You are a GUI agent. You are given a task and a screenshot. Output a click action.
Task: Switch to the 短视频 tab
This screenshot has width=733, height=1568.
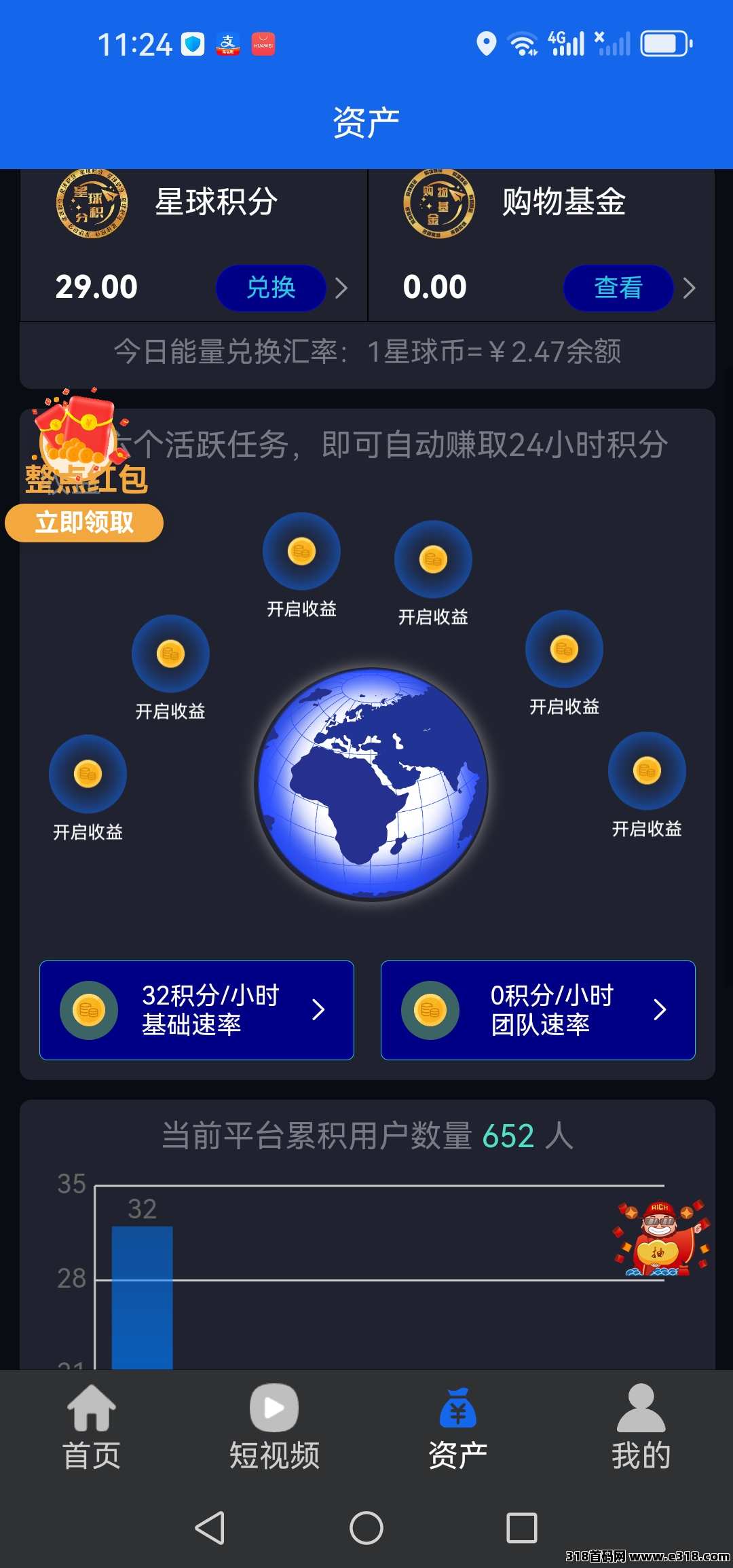(x=274, y=1428)
